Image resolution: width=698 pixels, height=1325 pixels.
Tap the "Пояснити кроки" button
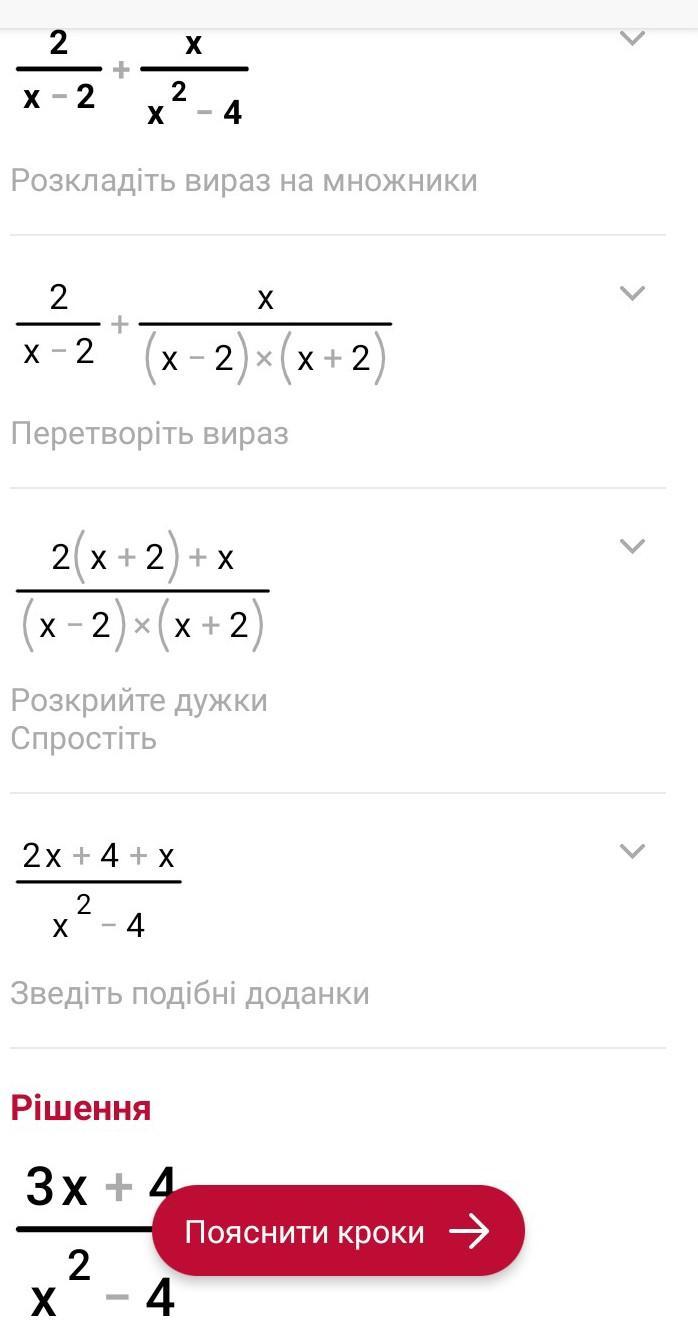click(338, 1231)
